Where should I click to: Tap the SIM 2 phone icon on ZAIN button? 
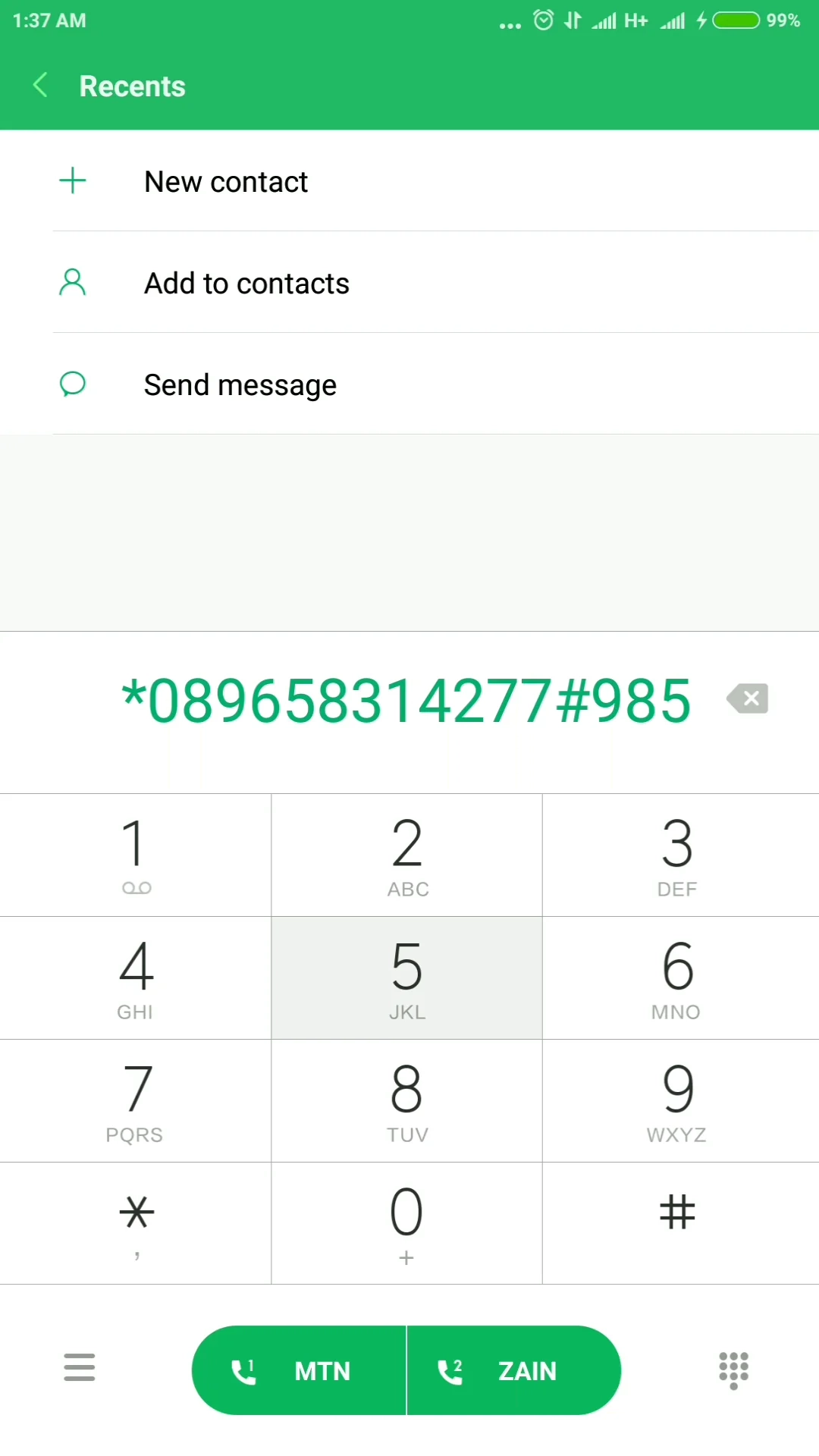pyautogui.click(x=450, y=1370)
